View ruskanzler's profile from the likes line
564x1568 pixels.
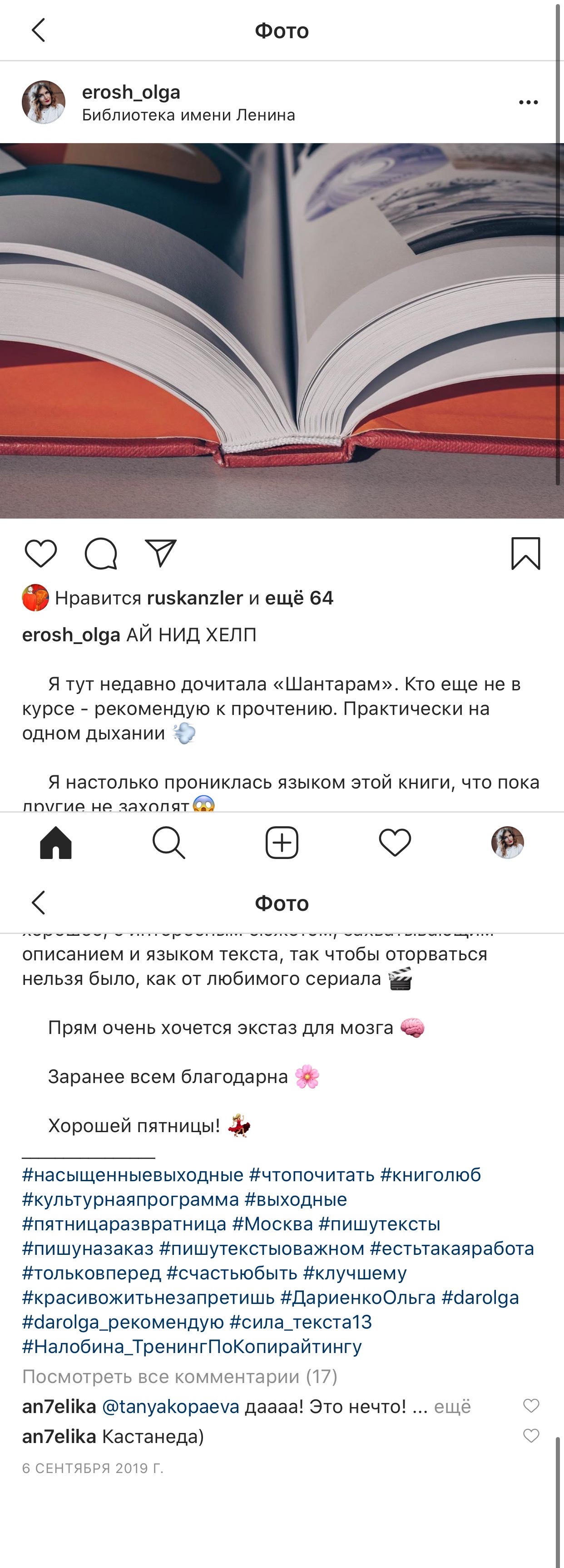click(x=195, y=598)
